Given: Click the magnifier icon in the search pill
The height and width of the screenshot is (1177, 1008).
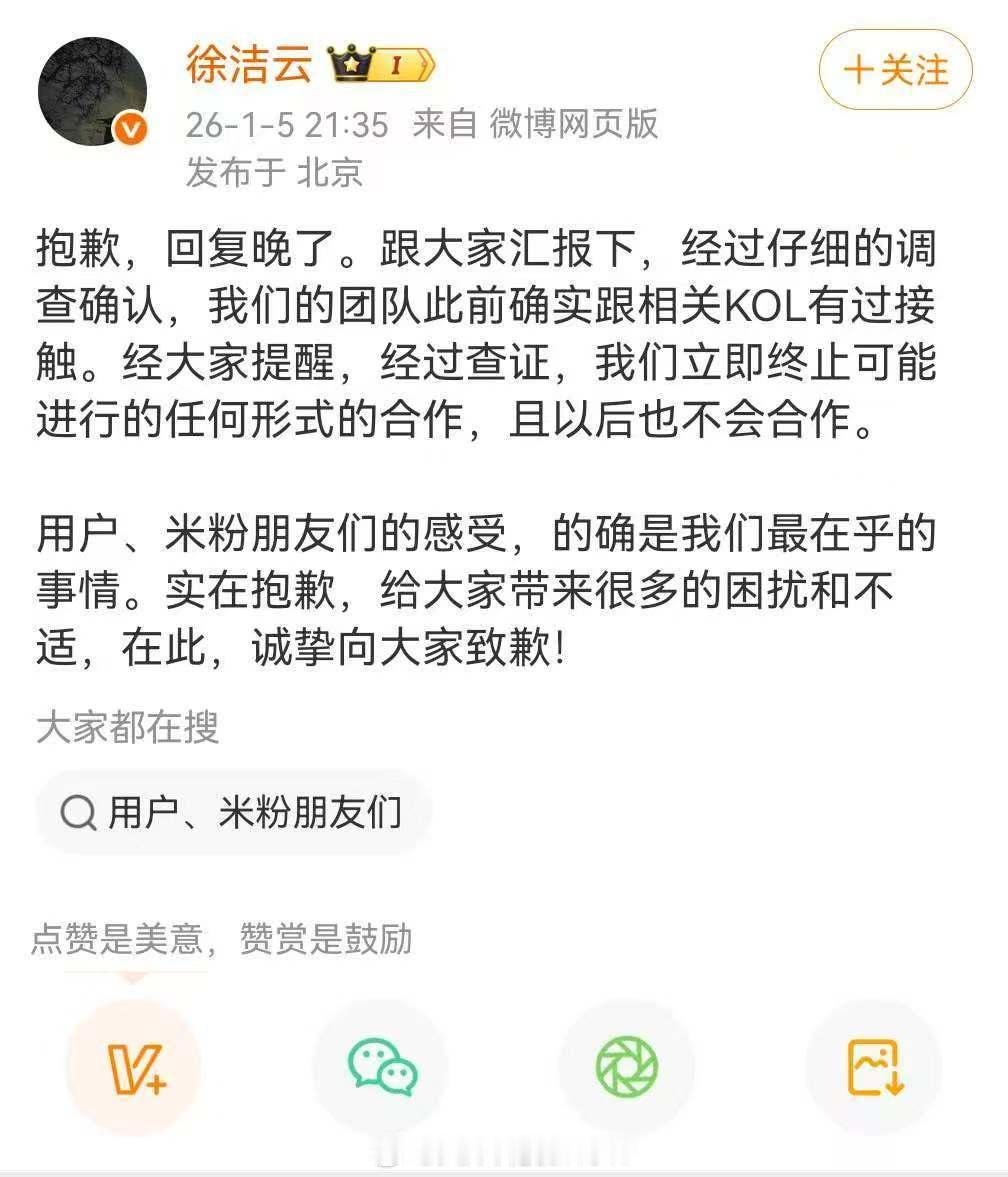Looking at the screenshot, I should coord(77,812).
